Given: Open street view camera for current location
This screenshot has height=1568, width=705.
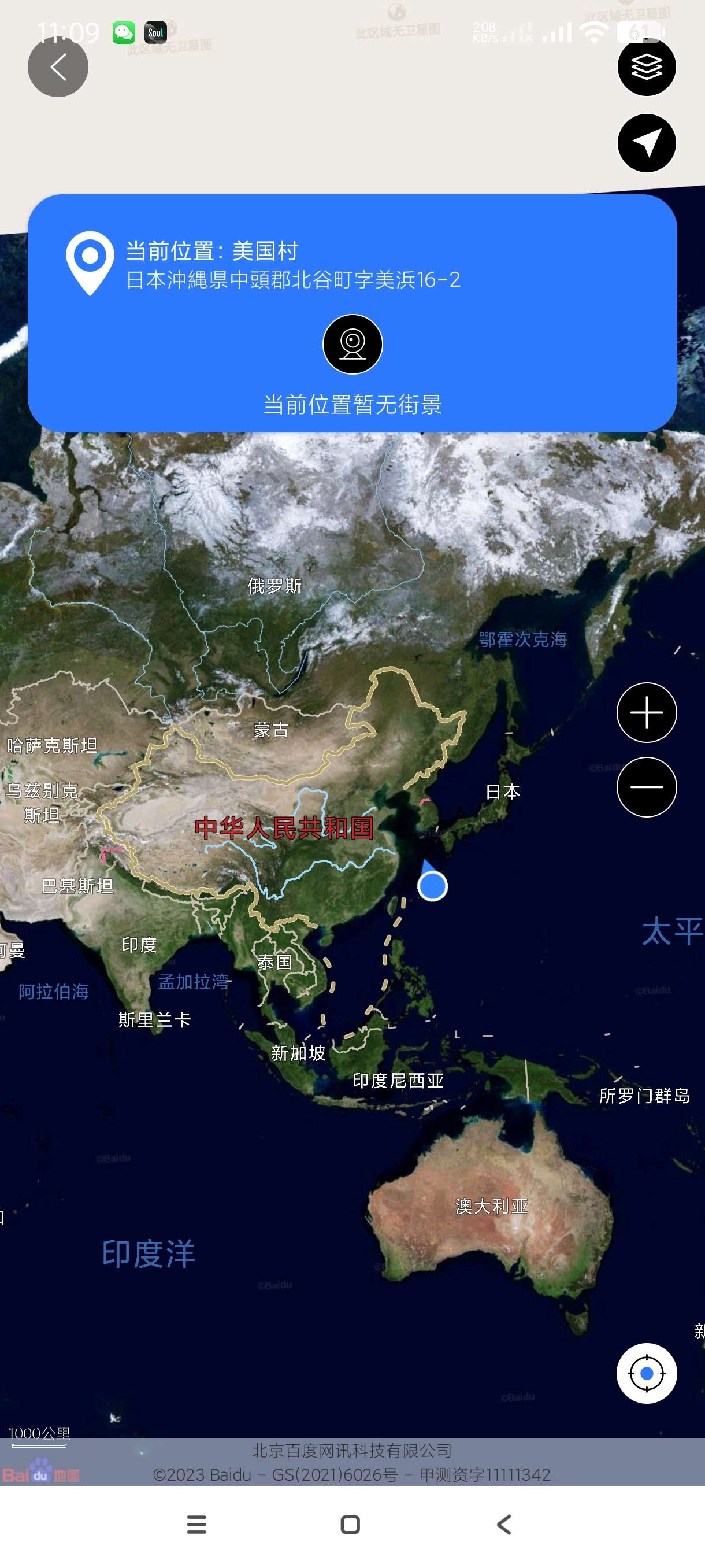Looking at the screenshot, I should (x=352, y=345).
